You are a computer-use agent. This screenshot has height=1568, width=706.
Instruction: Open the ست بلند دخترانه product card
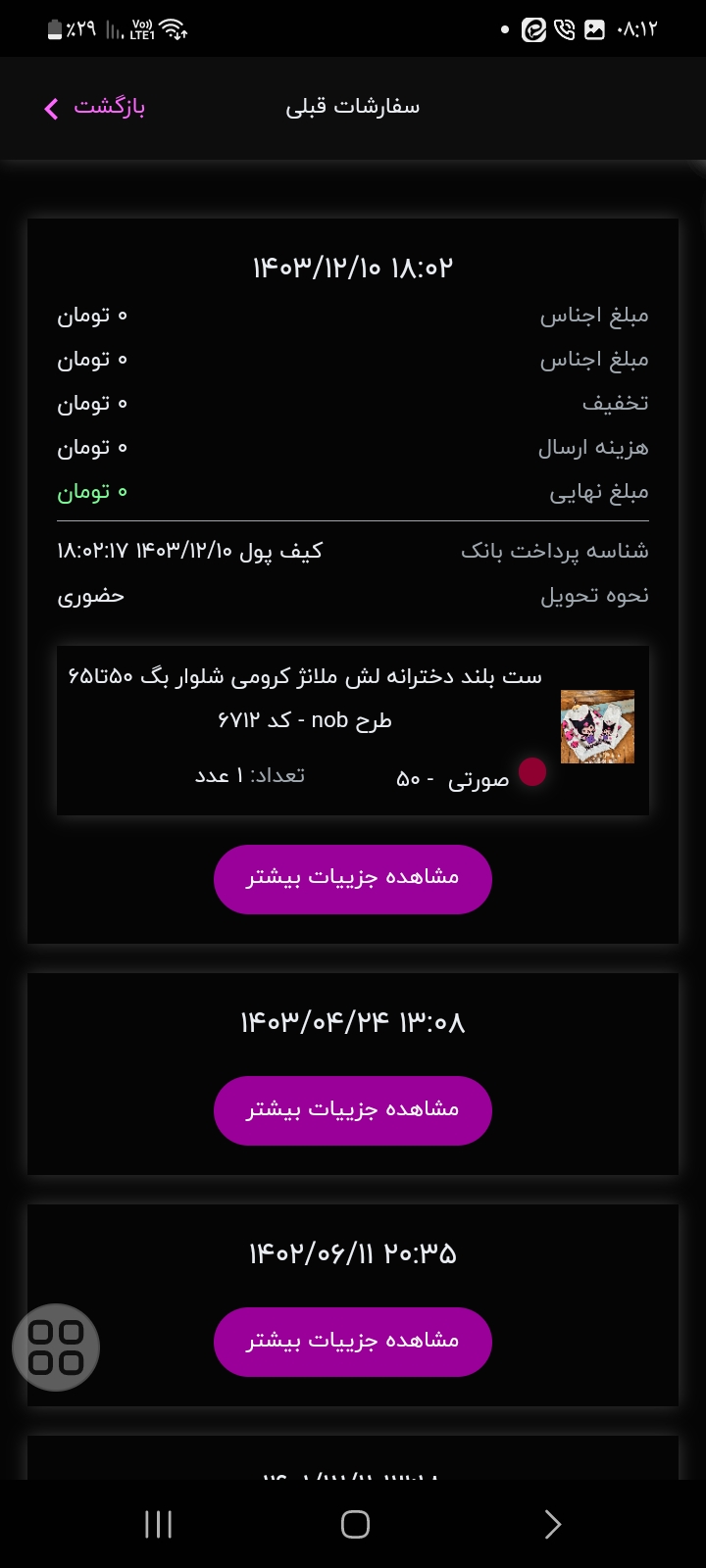pyautogui.click(x=353, y=730)
